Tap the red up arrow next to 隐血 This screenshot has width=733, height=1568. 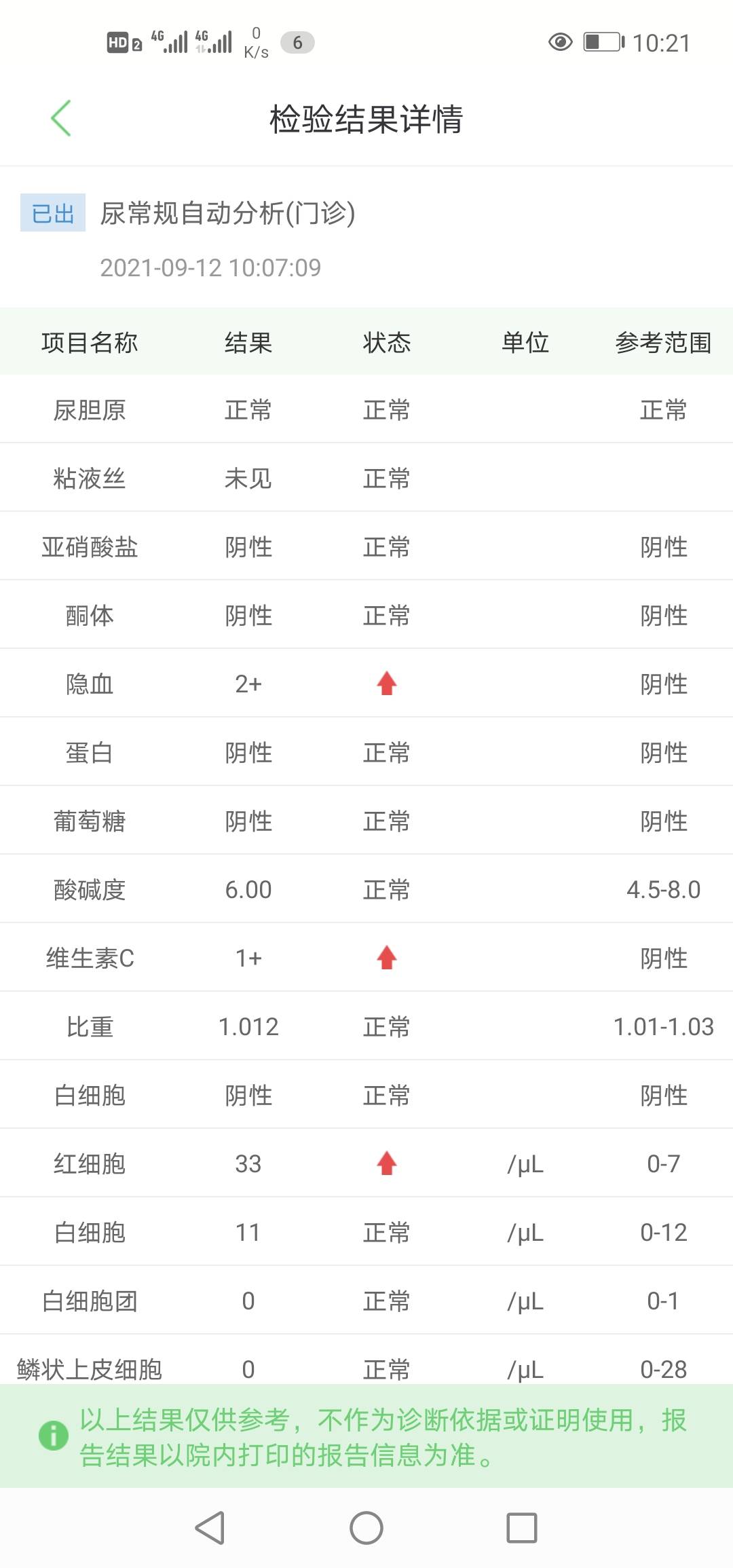pyautogui.click(x=386, y=684)
